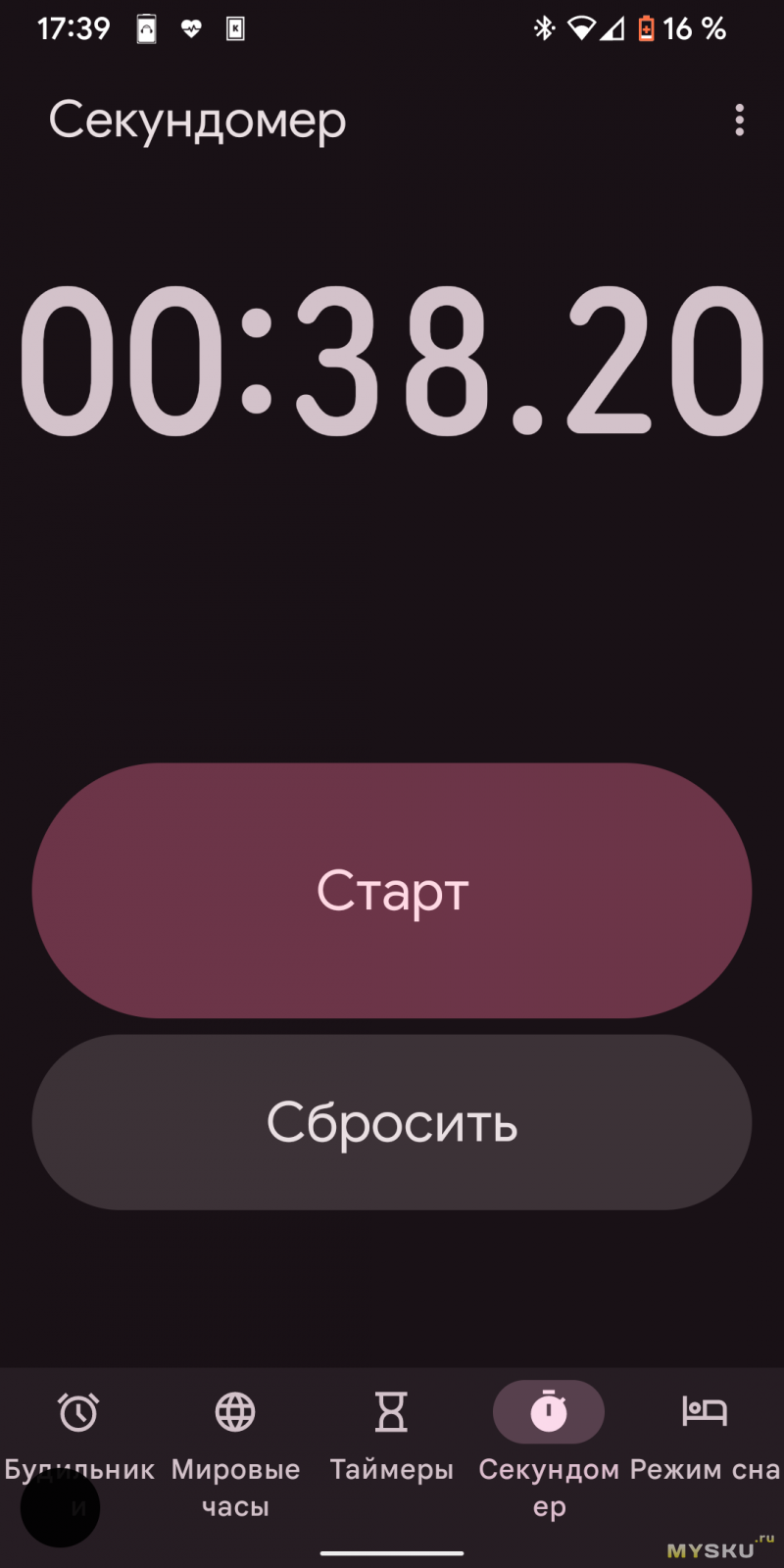The width and height of the screenshot is (784, 1568).
Task: Resume the stopwatch with Старт
Action: tap(392, 890)
